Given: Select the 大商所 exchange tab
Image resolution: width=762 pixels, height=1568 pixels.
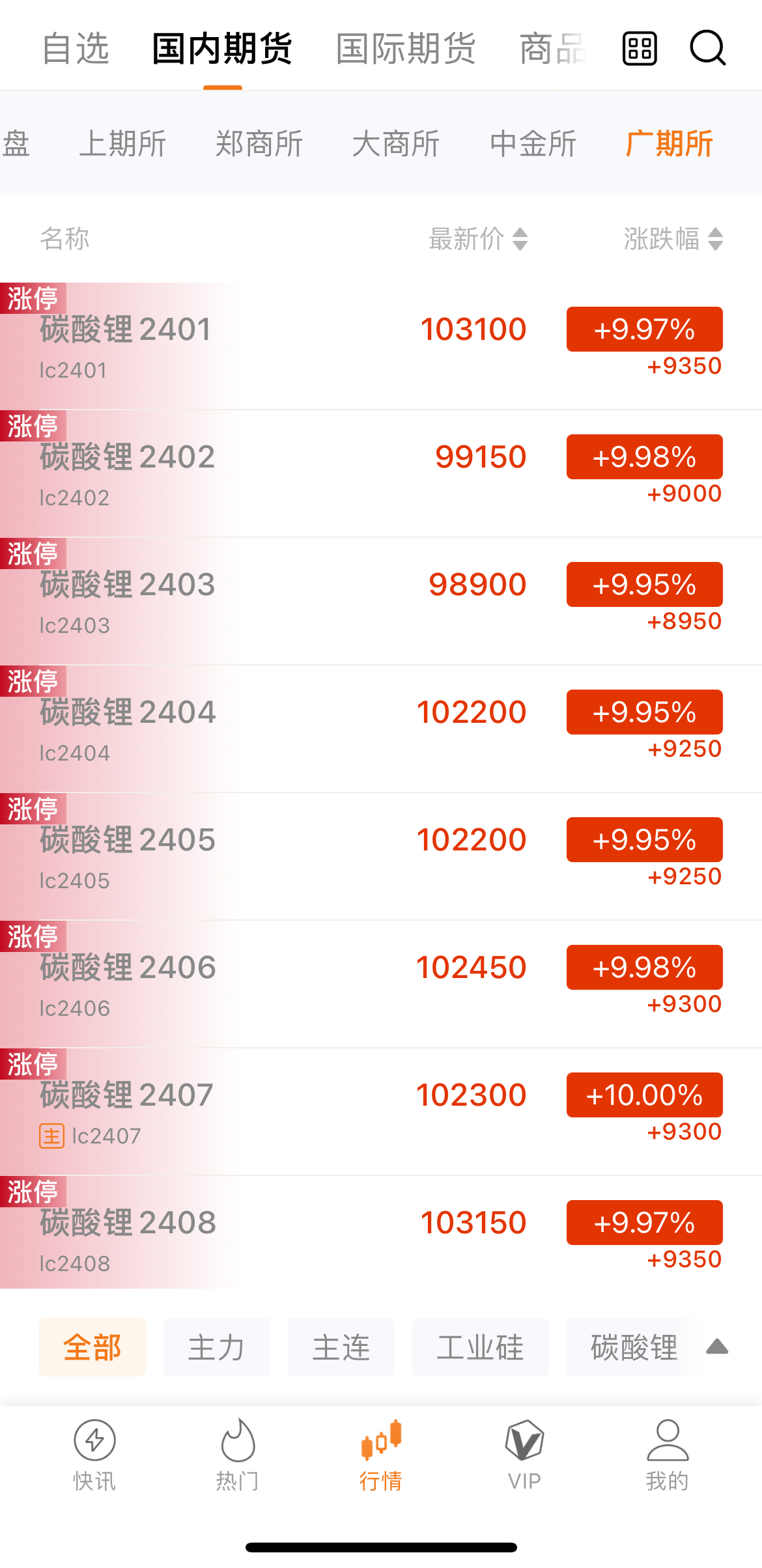Looking at the screenshot, I should (396, 143).
